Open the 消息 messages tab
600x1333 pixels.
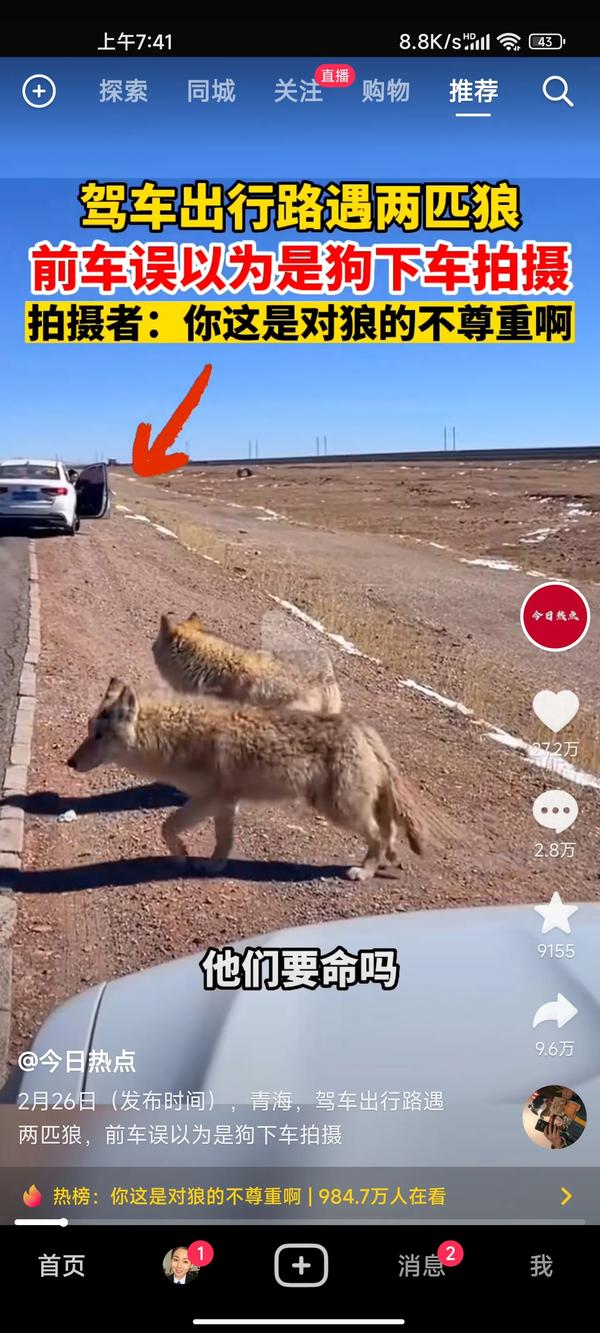(x=421, y=1266)
